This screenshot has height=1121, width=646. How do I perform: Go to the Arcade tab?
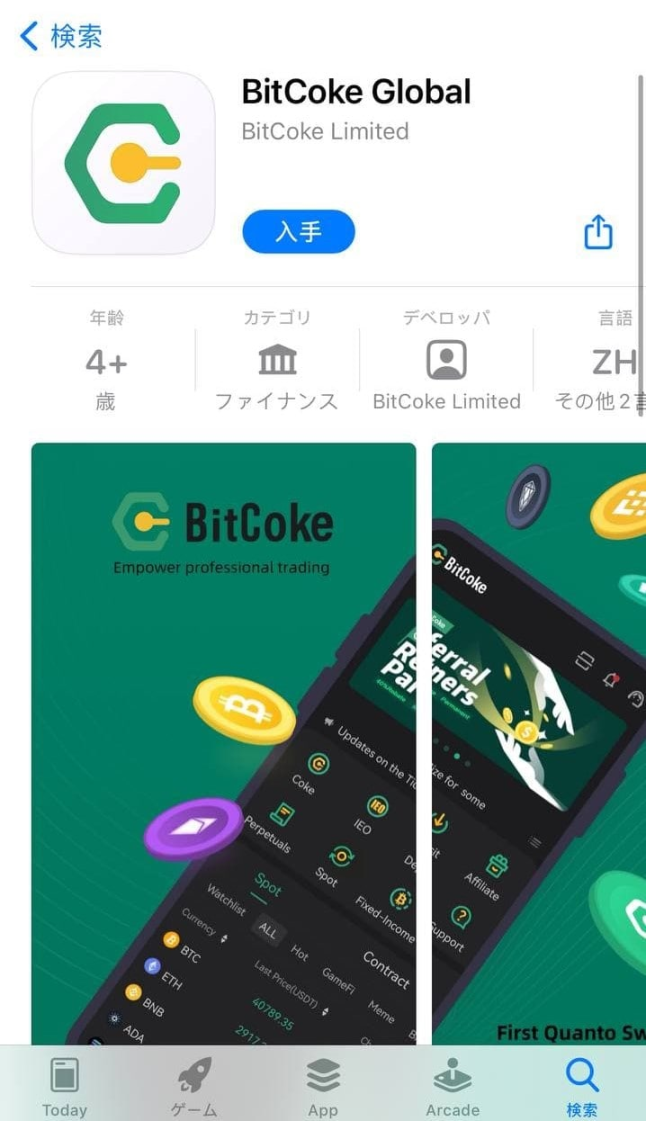tap(452, 1087)
